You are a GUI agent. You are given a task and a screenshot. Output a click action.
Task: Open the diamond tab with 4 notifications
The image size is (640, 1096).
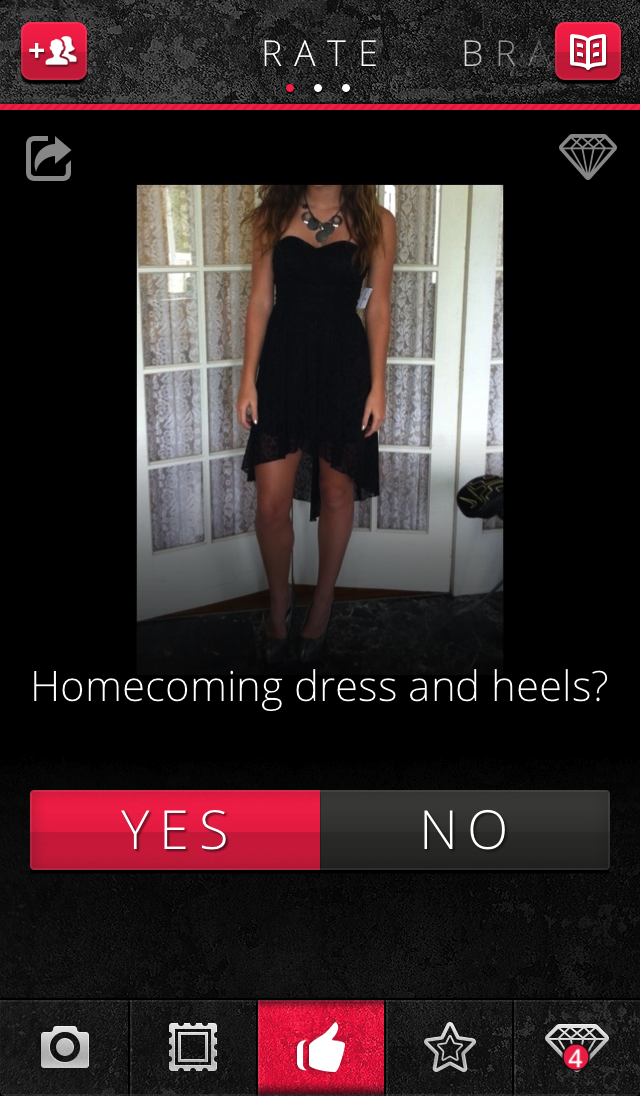(x=577, y=1047)
